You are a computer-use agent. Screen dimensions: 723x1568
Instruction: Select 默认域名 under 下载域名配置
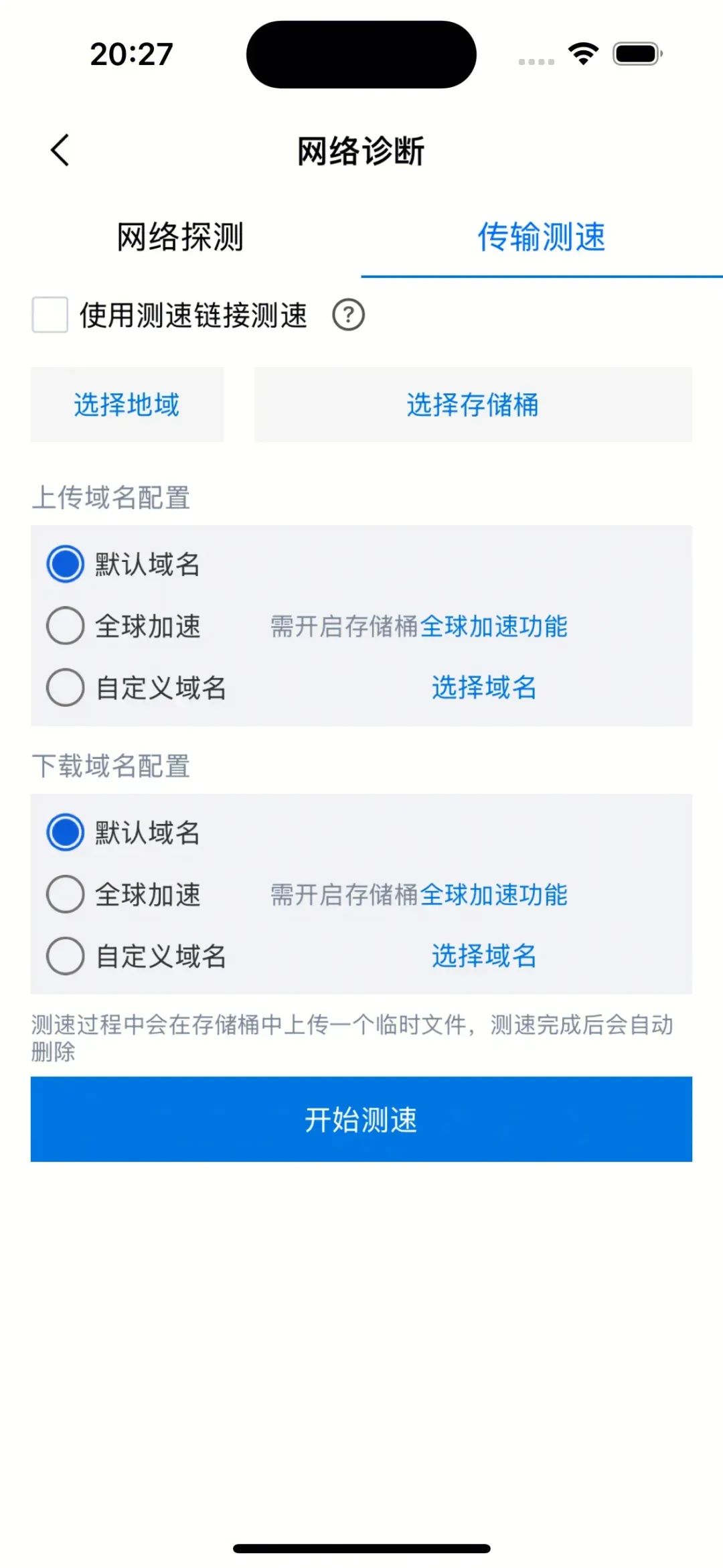pyautogui.click(x=65, y=833)
